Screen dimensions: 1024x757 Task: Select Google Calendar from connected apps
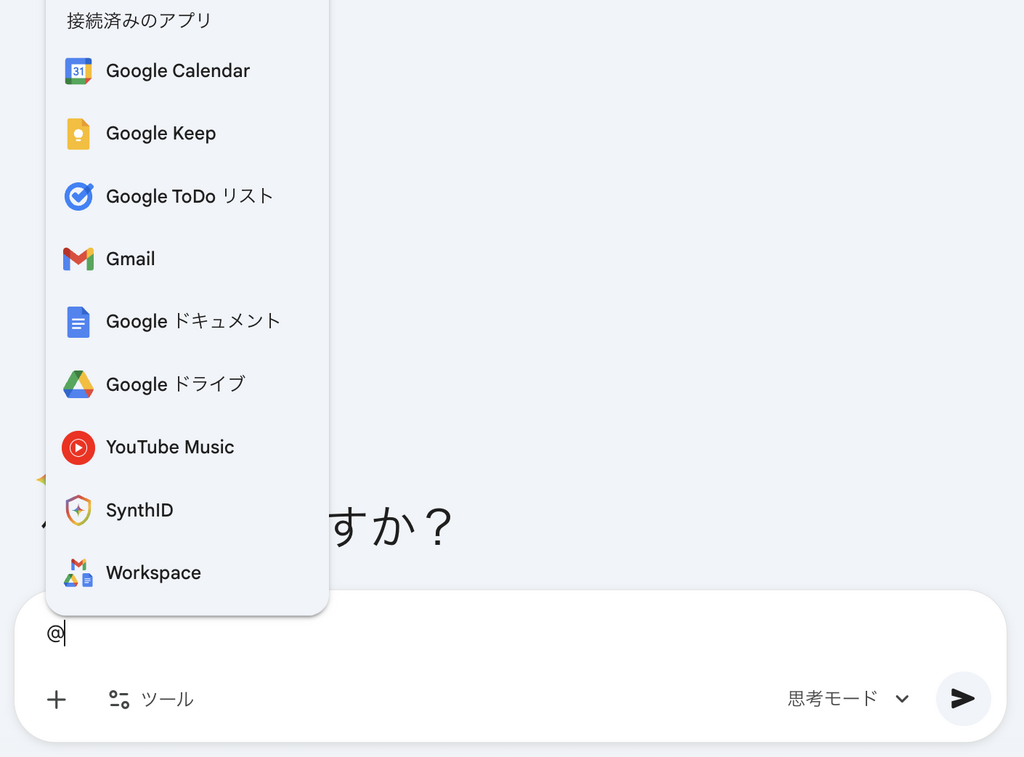point(177,71)
